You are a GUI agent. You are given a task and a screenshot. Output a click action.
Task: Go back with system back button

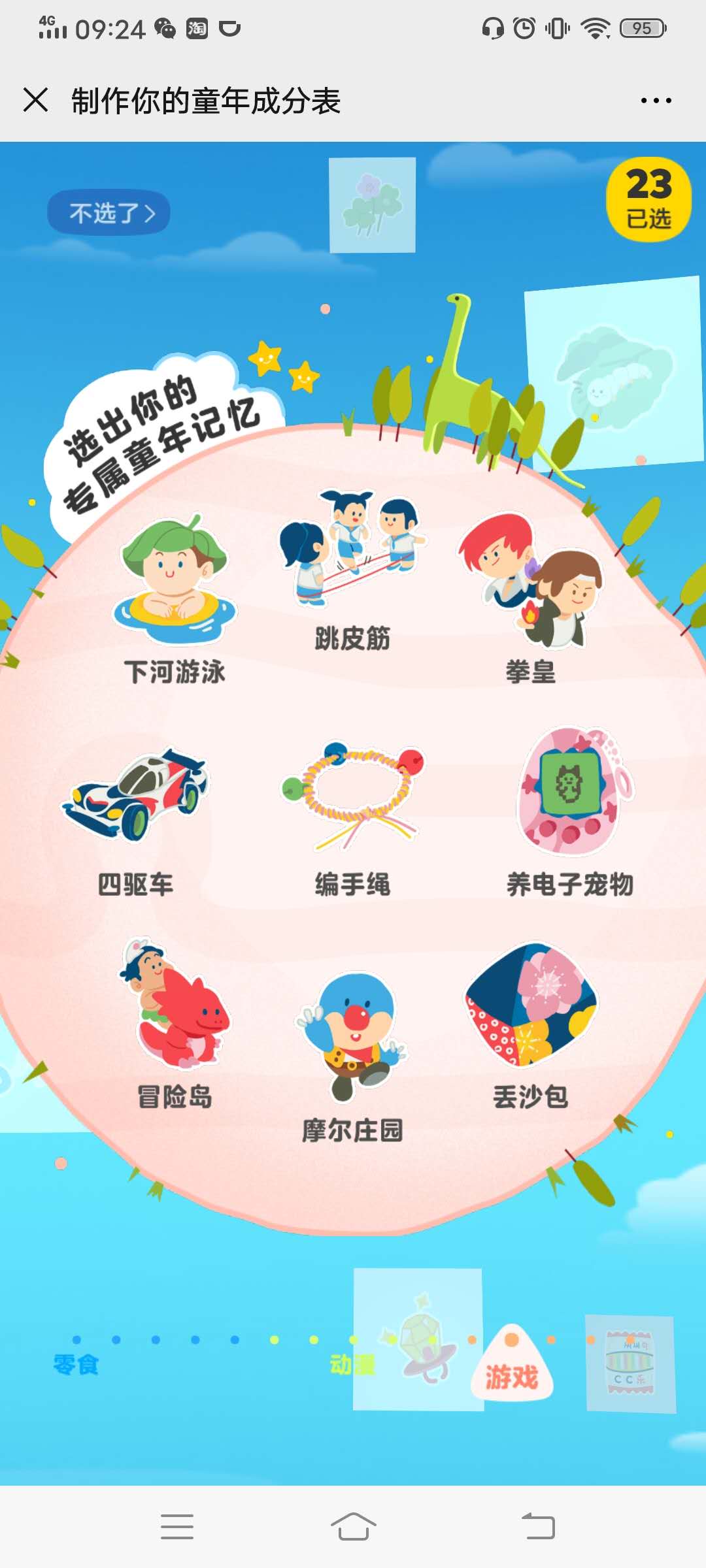(538, 1527)
